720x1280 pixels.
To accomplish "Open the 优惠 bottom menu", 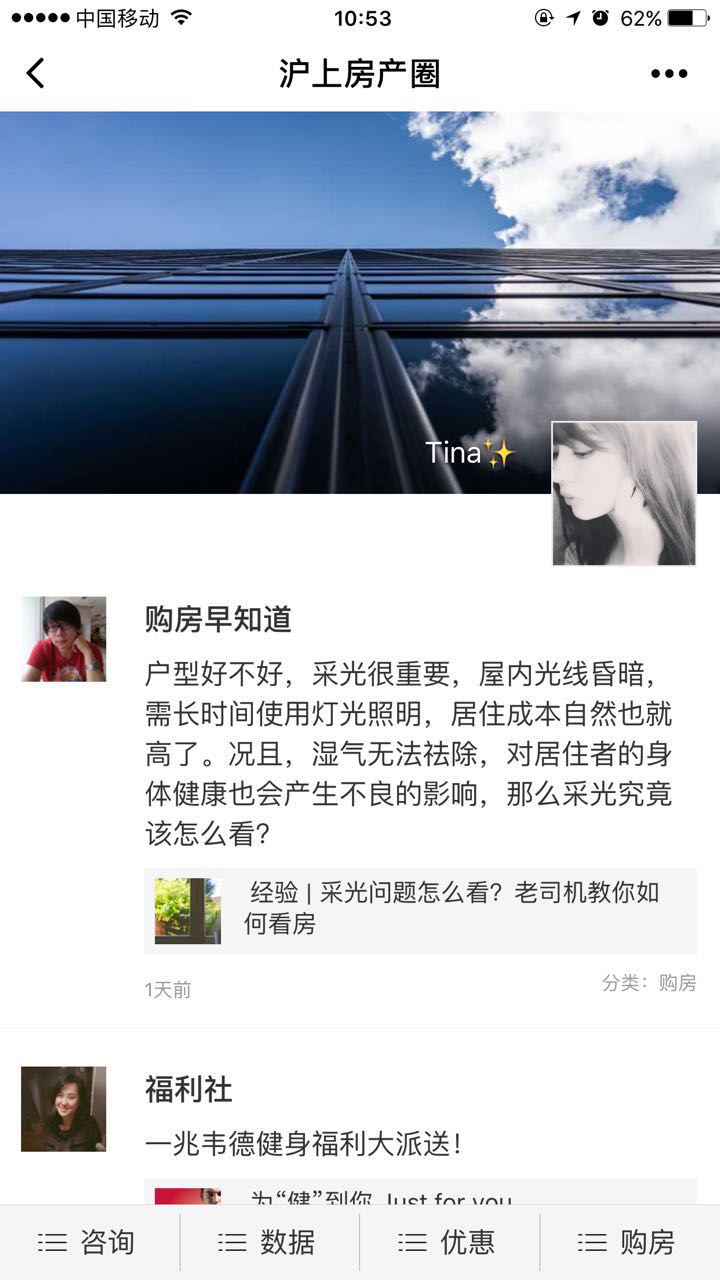I will tap(450, 1242).
